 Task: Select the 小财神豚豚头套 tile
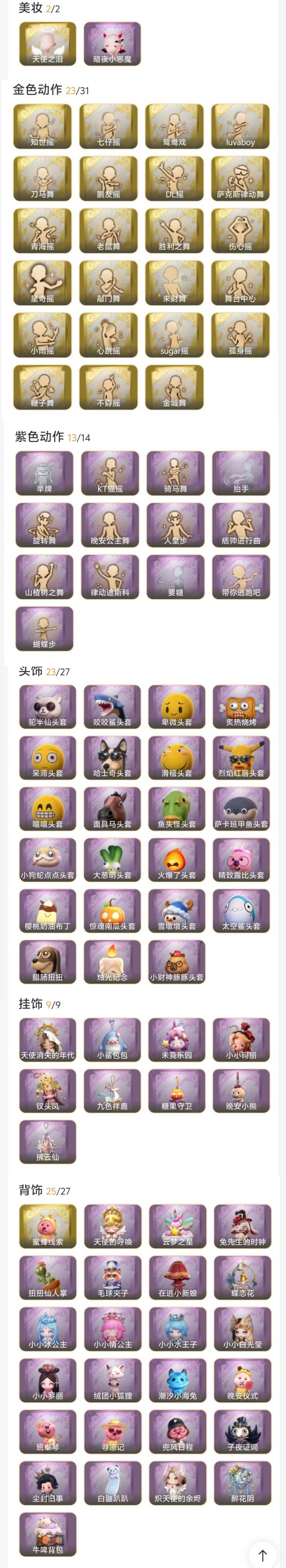pos(177,962)
